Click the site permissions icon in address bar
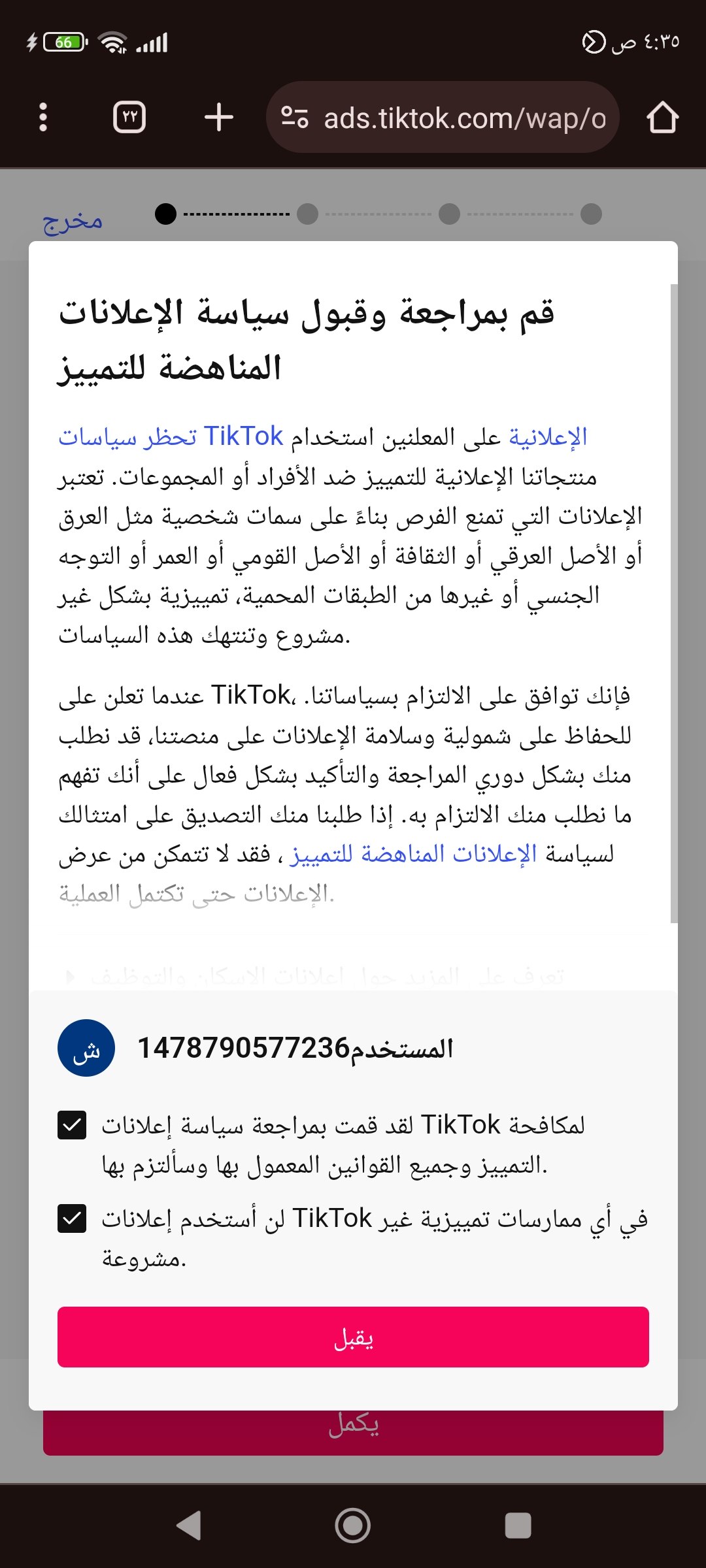706x1568 pixels. pyautogui.click(x=296, y=118)
